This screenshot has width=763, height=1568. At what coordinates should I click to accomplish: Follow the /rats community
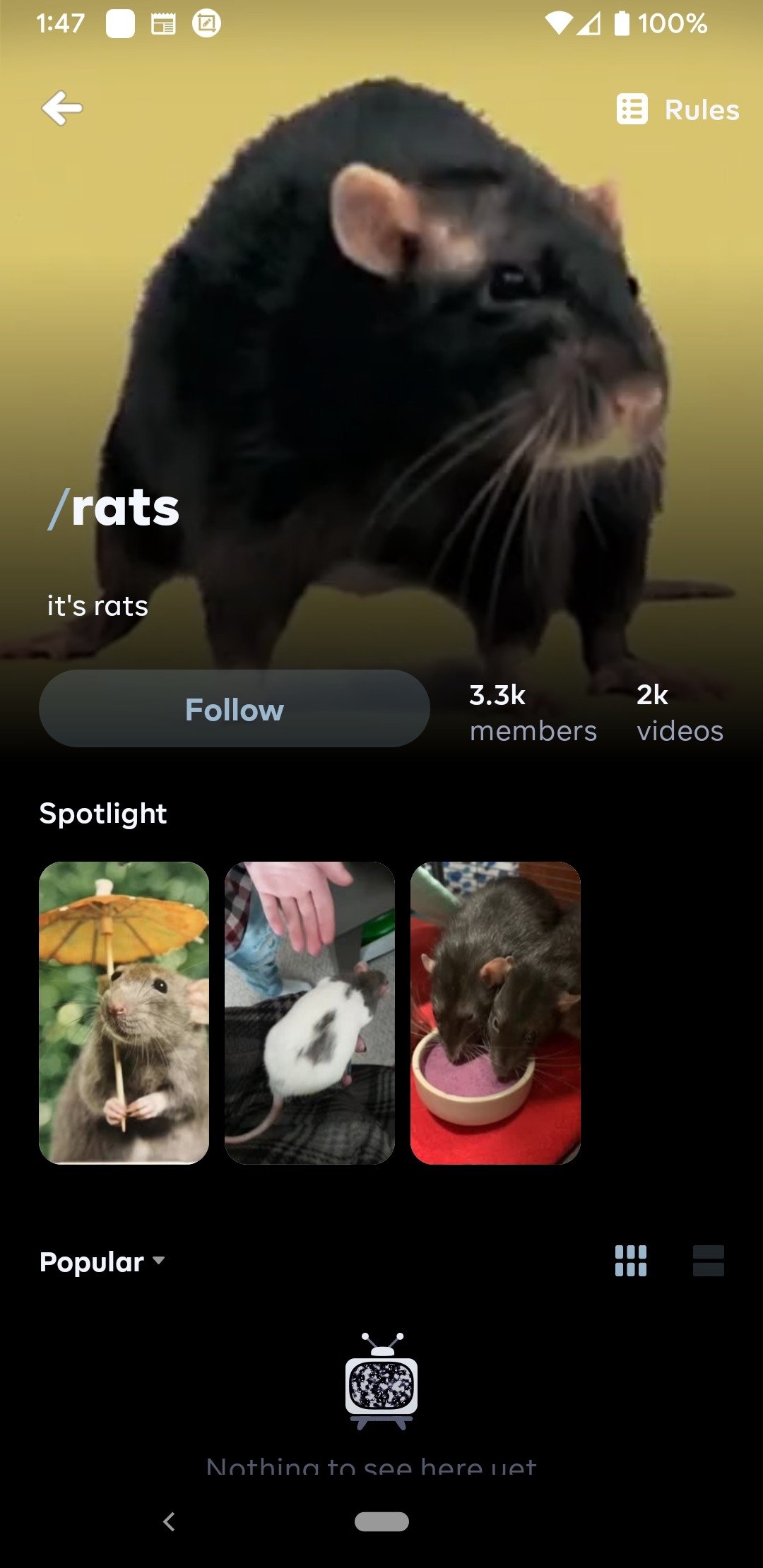click(x=235, y=709)
